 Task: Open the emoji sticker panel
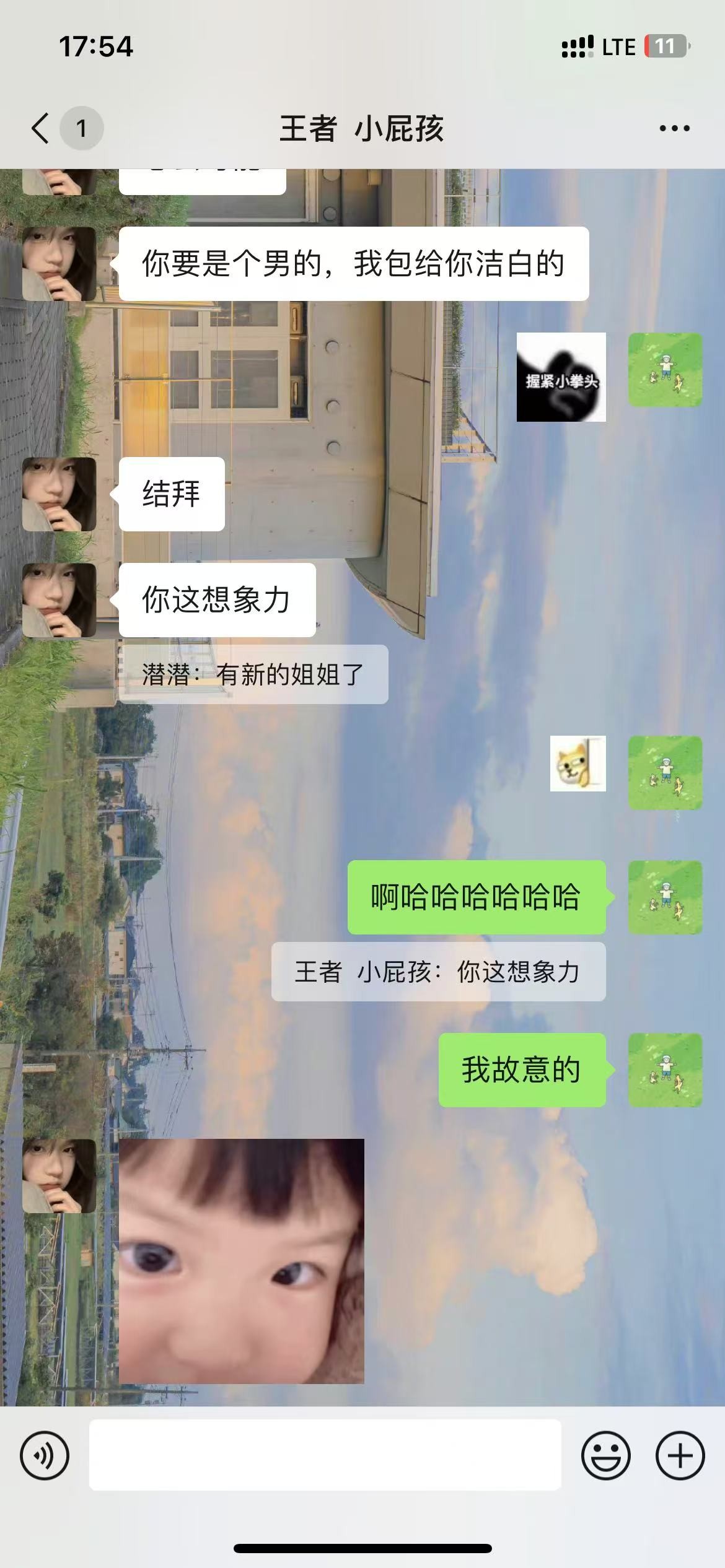click(605, 1455)
